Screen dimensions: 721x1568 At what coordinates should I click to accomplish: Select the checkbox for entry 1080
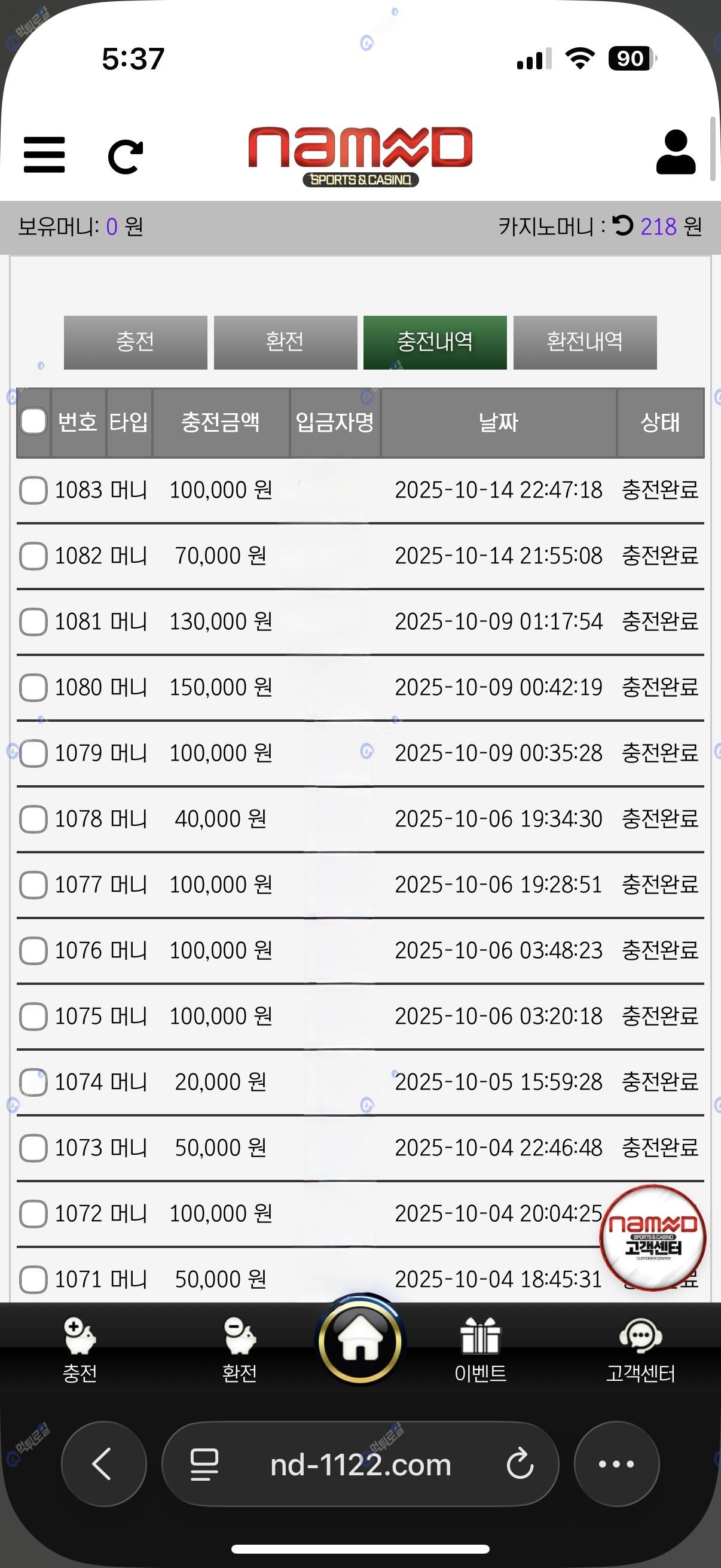click(x=33, y=688)
